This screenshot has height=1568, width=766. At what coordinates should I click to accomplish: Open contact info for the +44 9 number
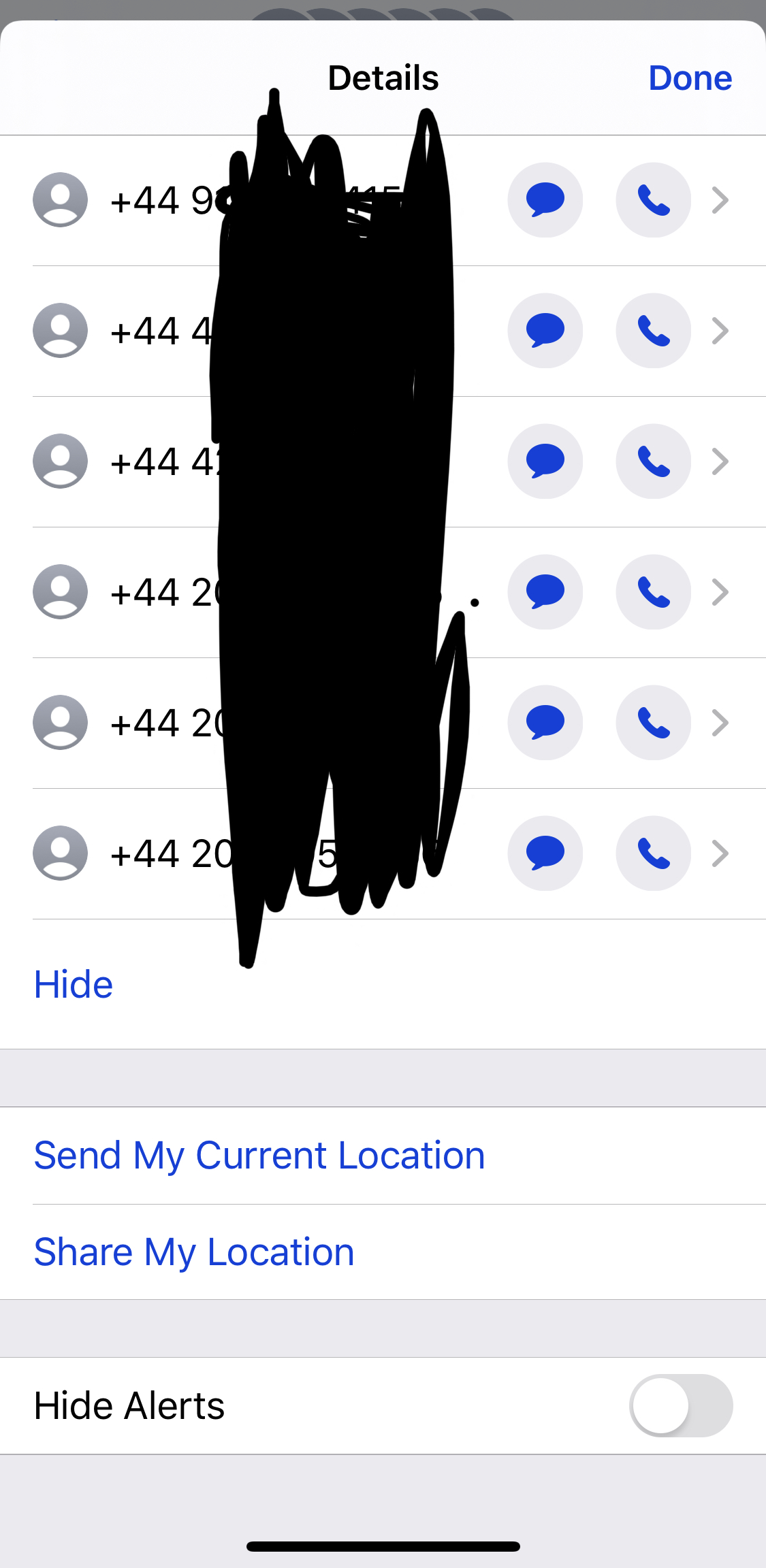point(720,200)
